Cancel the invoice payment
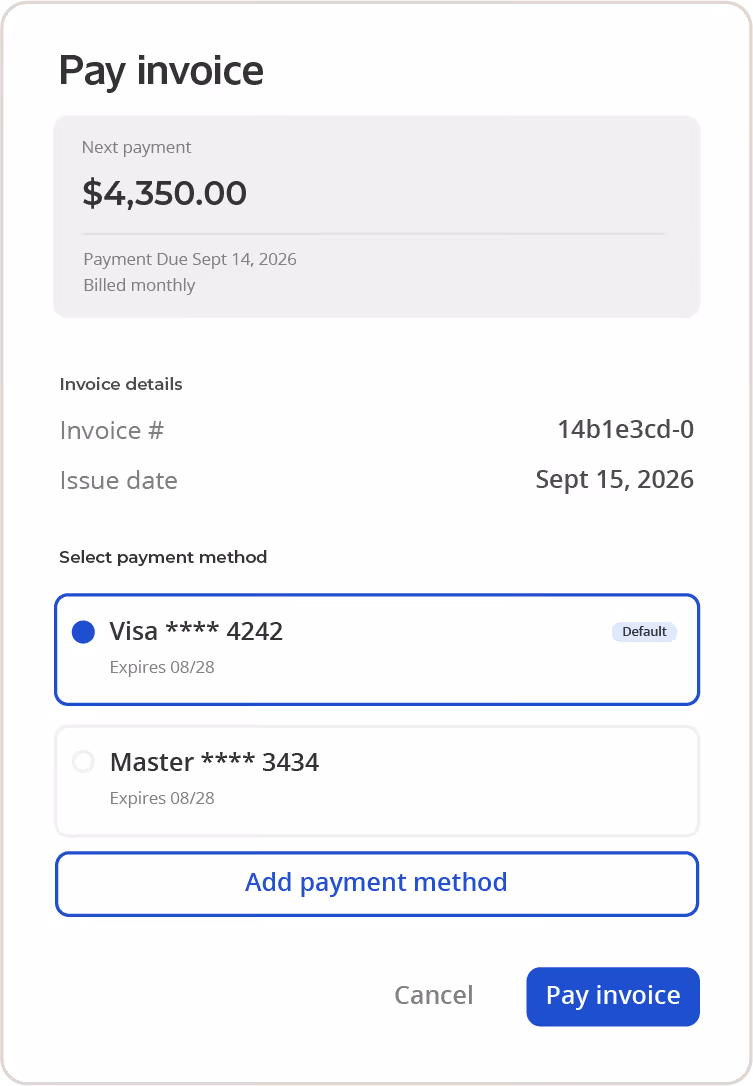This screenshot has width=753, height=1086. pos(433,996)
